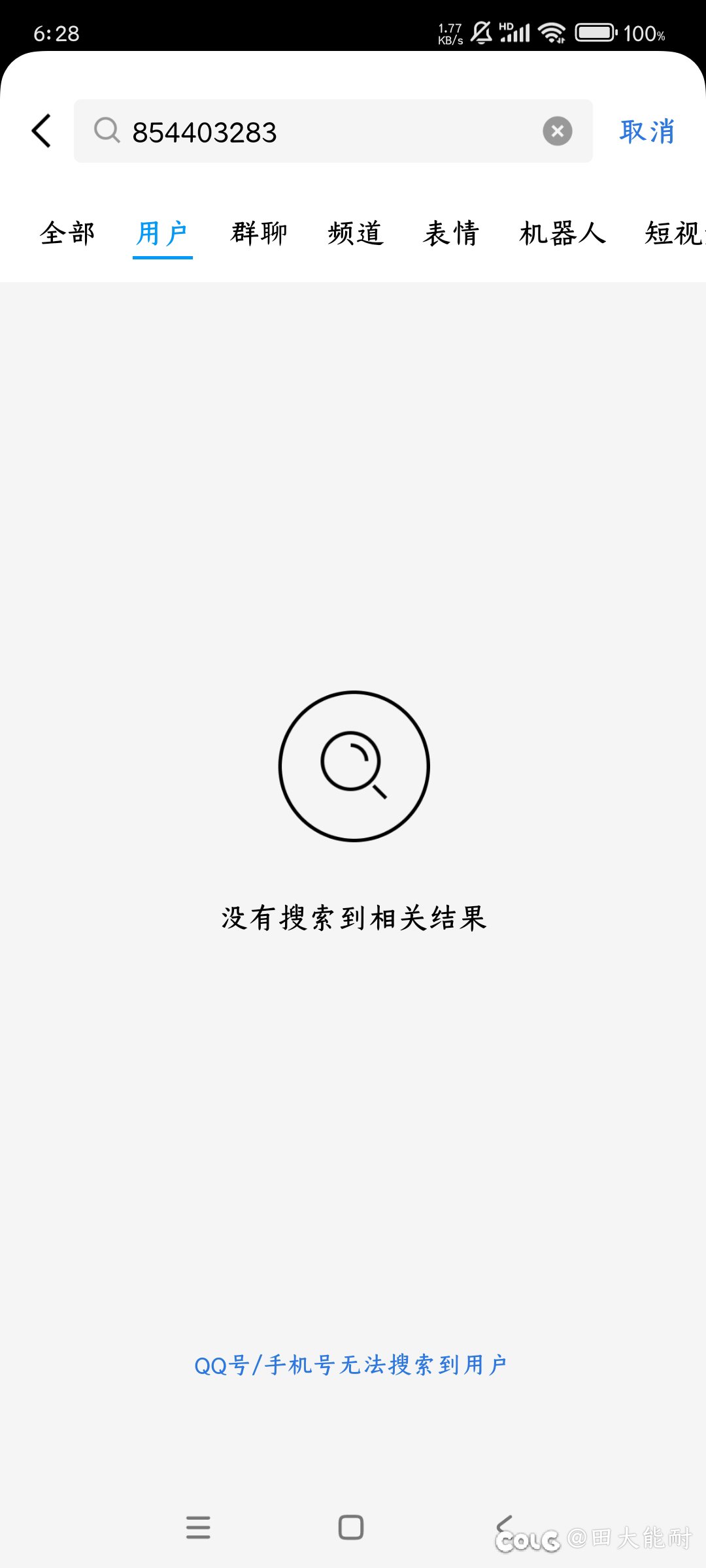The image size is (706, 1568).
Task: Open the 频道 tab
Action: click(x=355, y=233)
